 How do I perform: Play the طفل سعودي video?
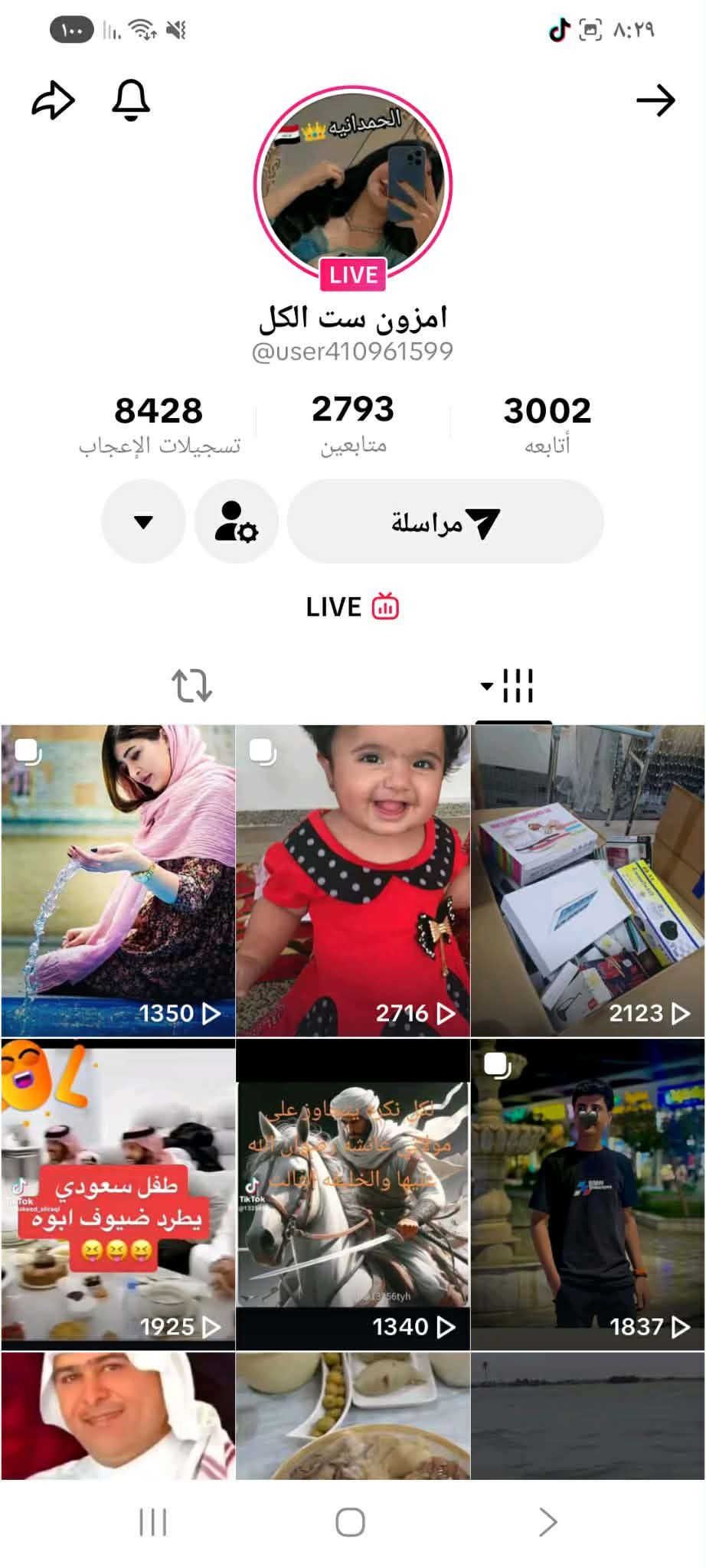[118, 1194]
